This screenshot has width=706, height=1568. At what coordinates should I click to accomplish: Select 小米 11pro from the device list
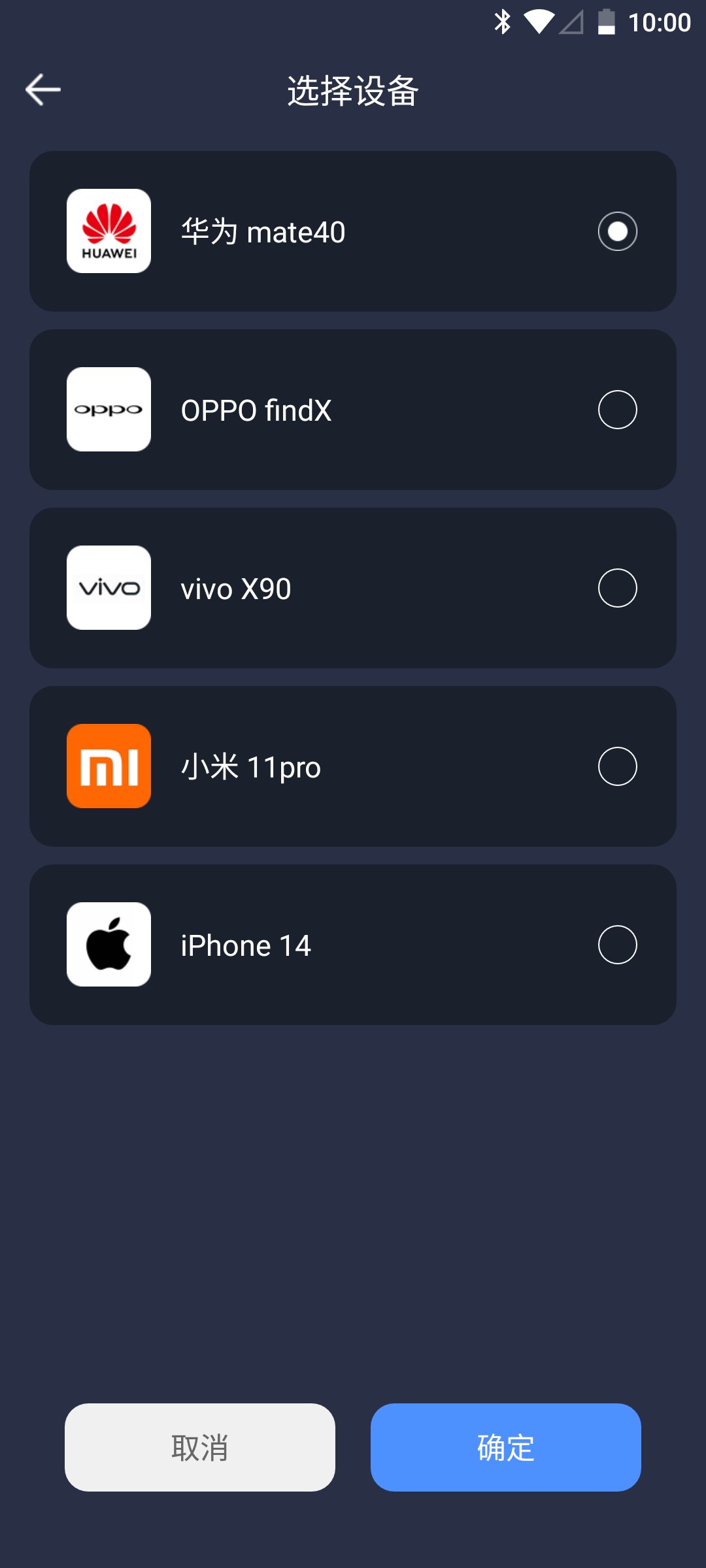click(617, 766)
